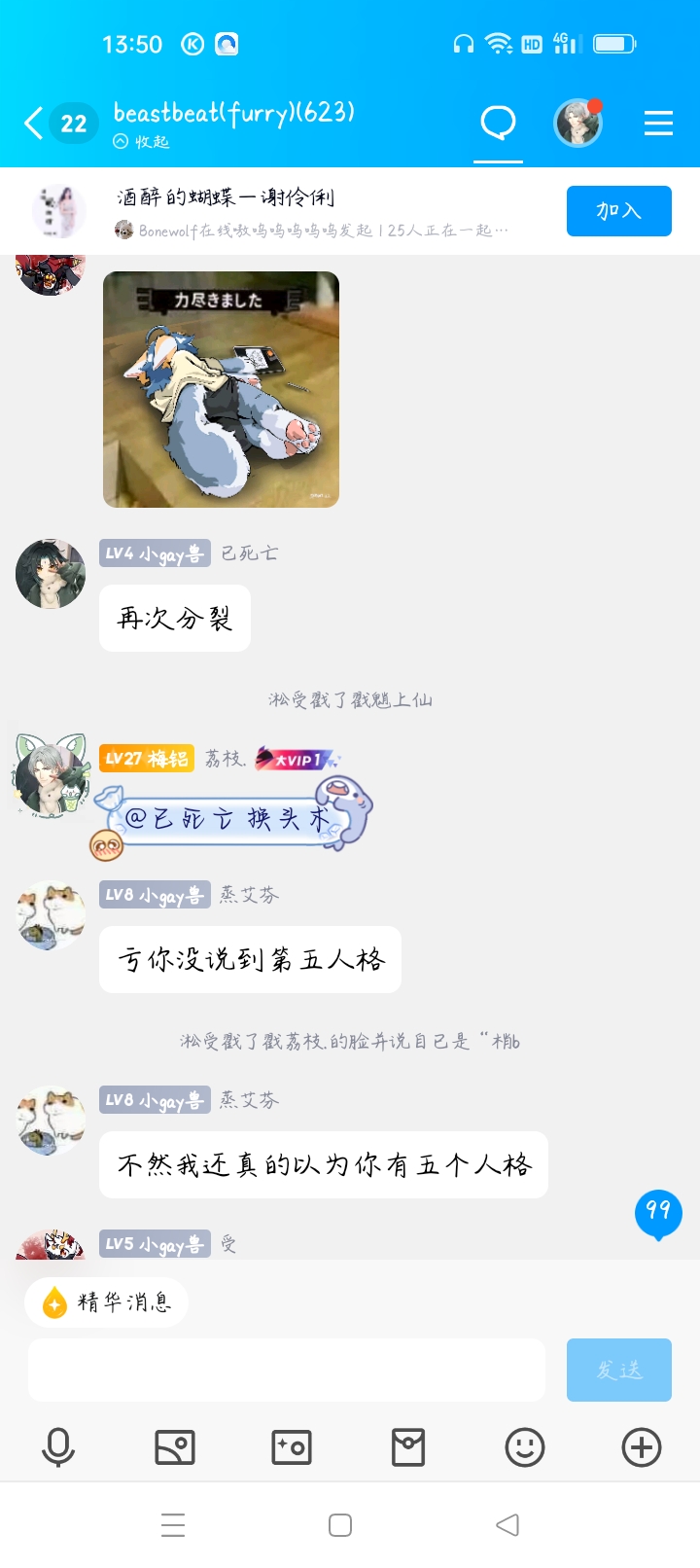Open the furry sticker image in the chat
Screen dimensions: 700x1568
(221, 389)
